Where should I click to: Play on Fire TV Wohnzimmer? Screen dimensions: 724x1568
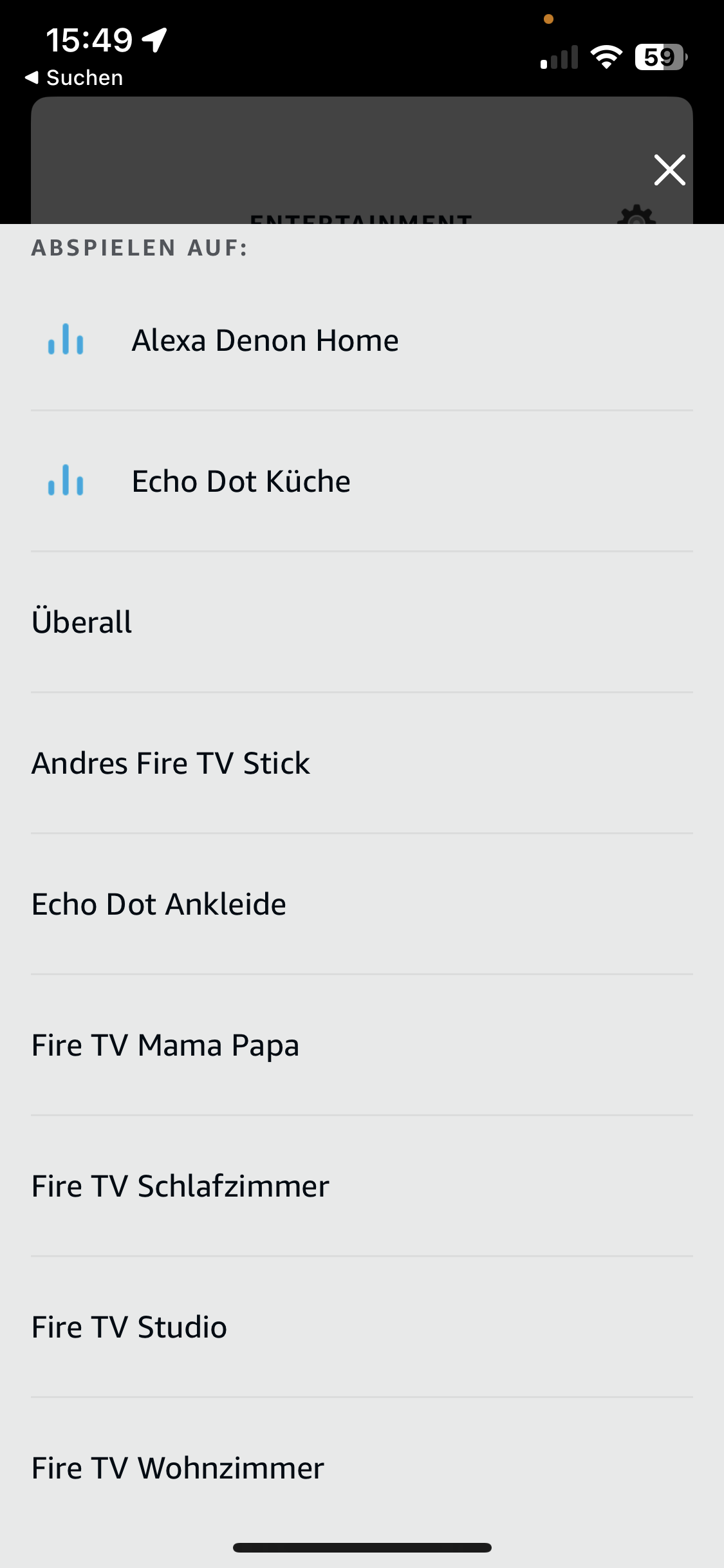(178, 1468)
